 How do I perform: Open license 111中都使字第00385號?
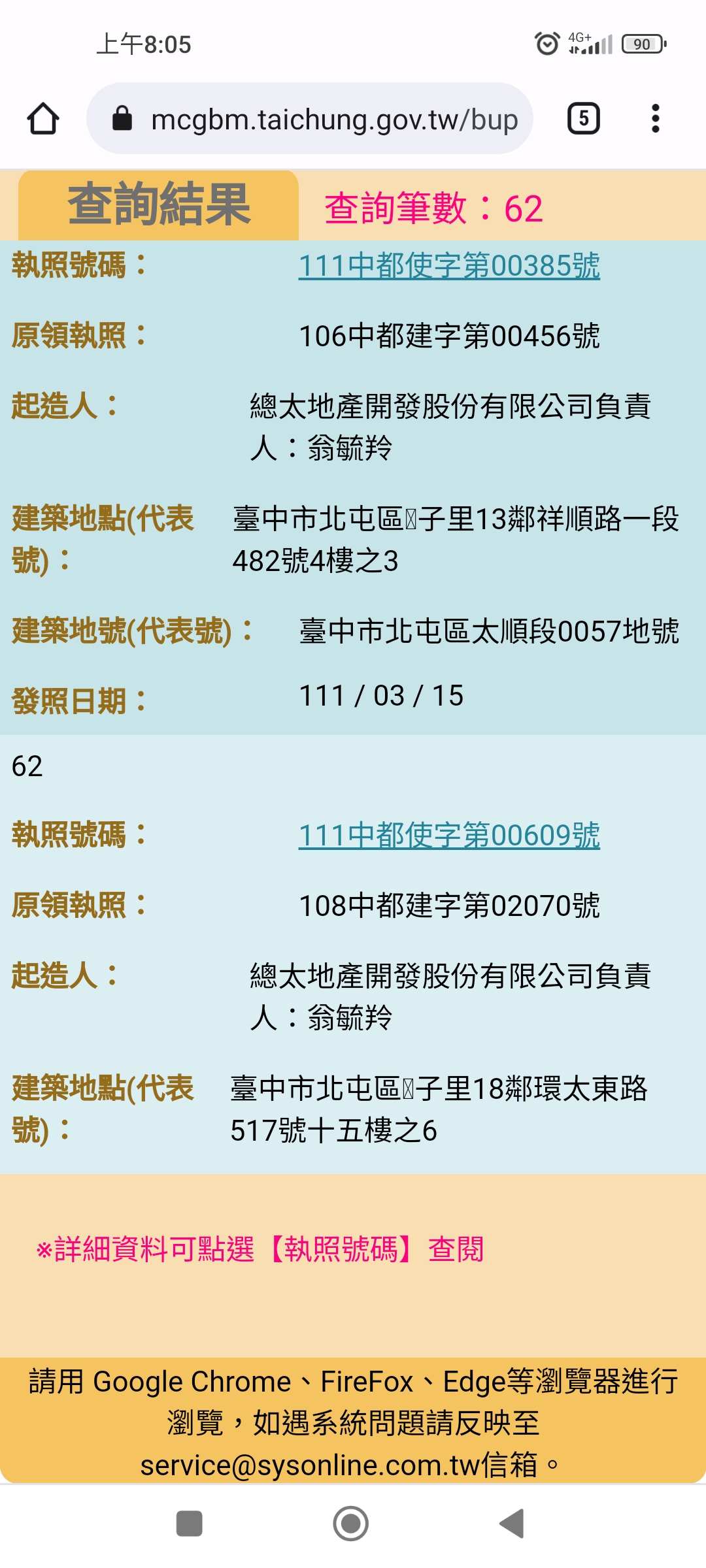tap(449, 266)
